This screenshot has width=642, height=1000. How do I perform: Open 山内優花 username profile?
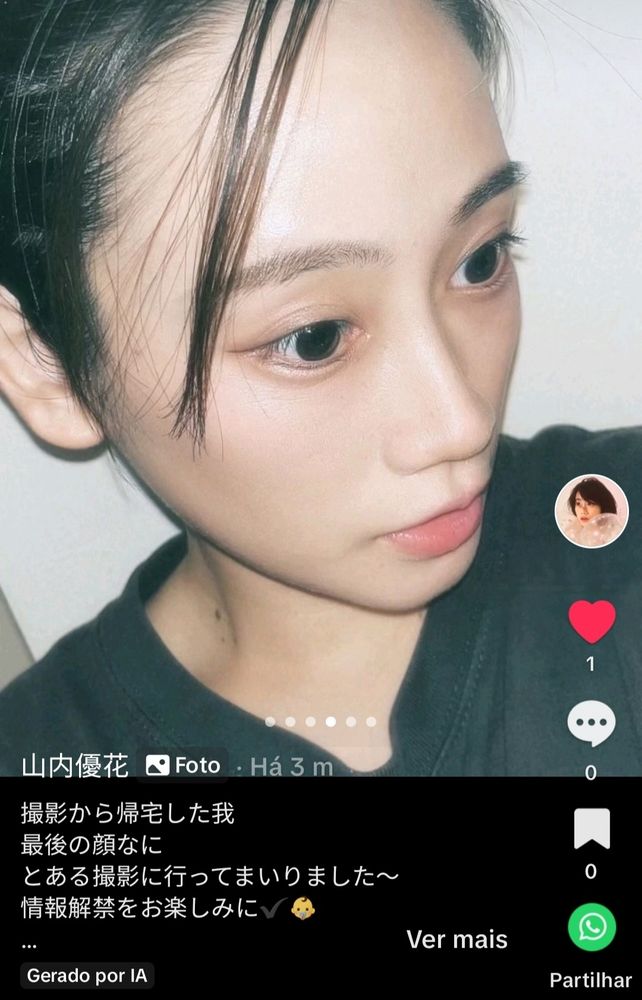coord(75,766)
